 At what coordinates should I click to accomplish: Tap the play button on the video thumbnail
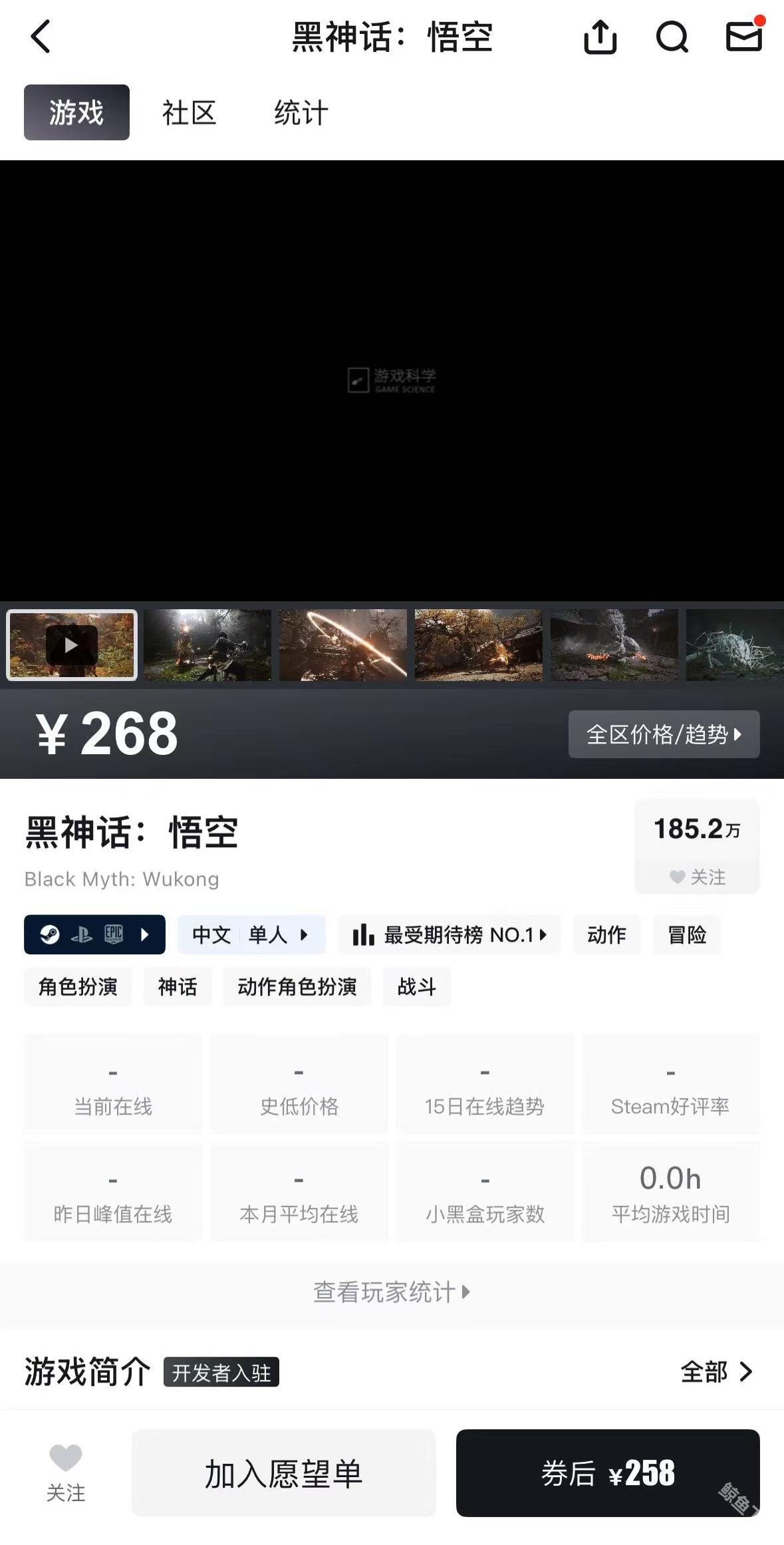click(71, 644)
